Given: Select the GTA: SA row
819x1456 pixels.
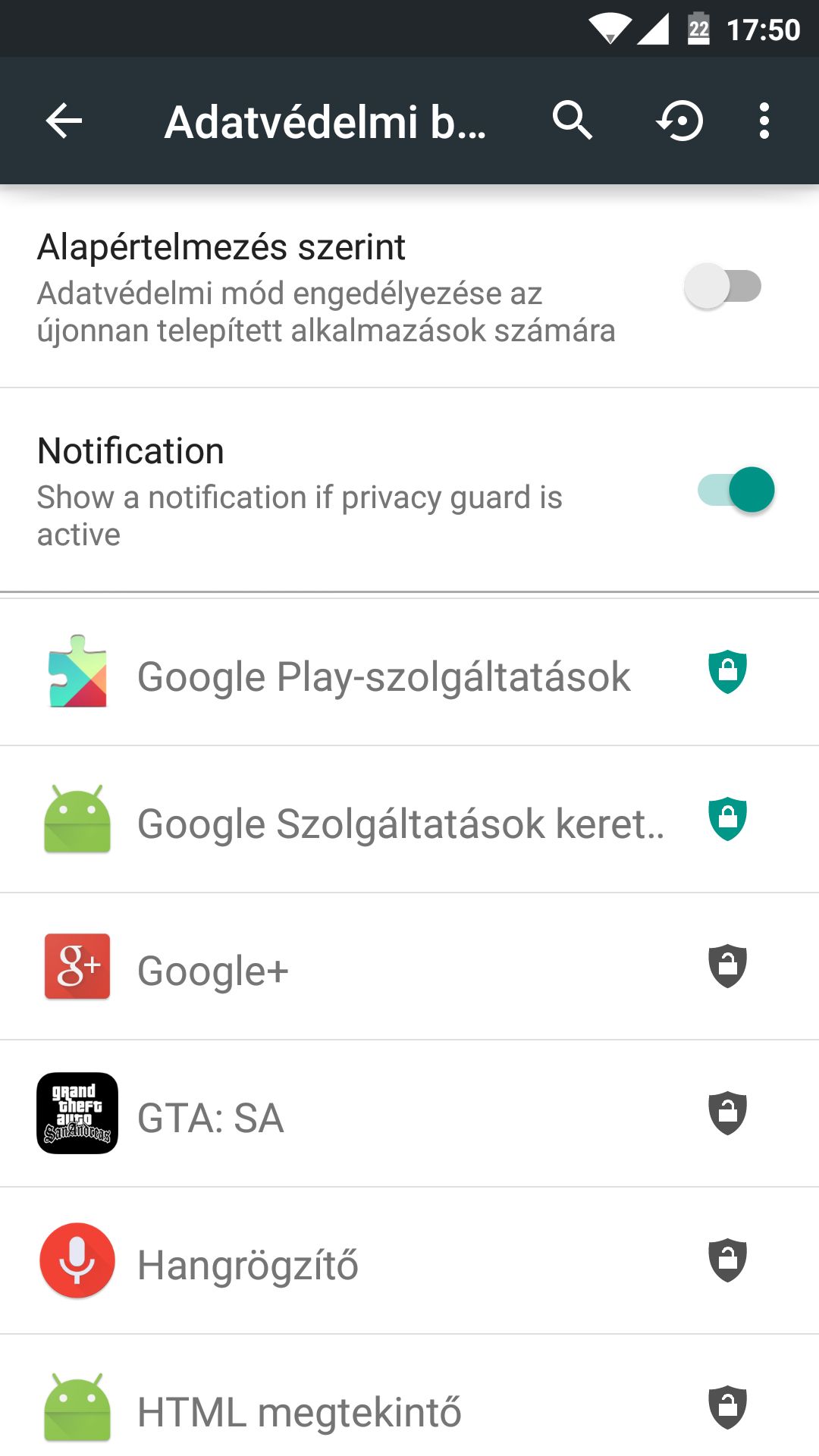Looking at the screenshot, I should click(x=409, y=1114).
